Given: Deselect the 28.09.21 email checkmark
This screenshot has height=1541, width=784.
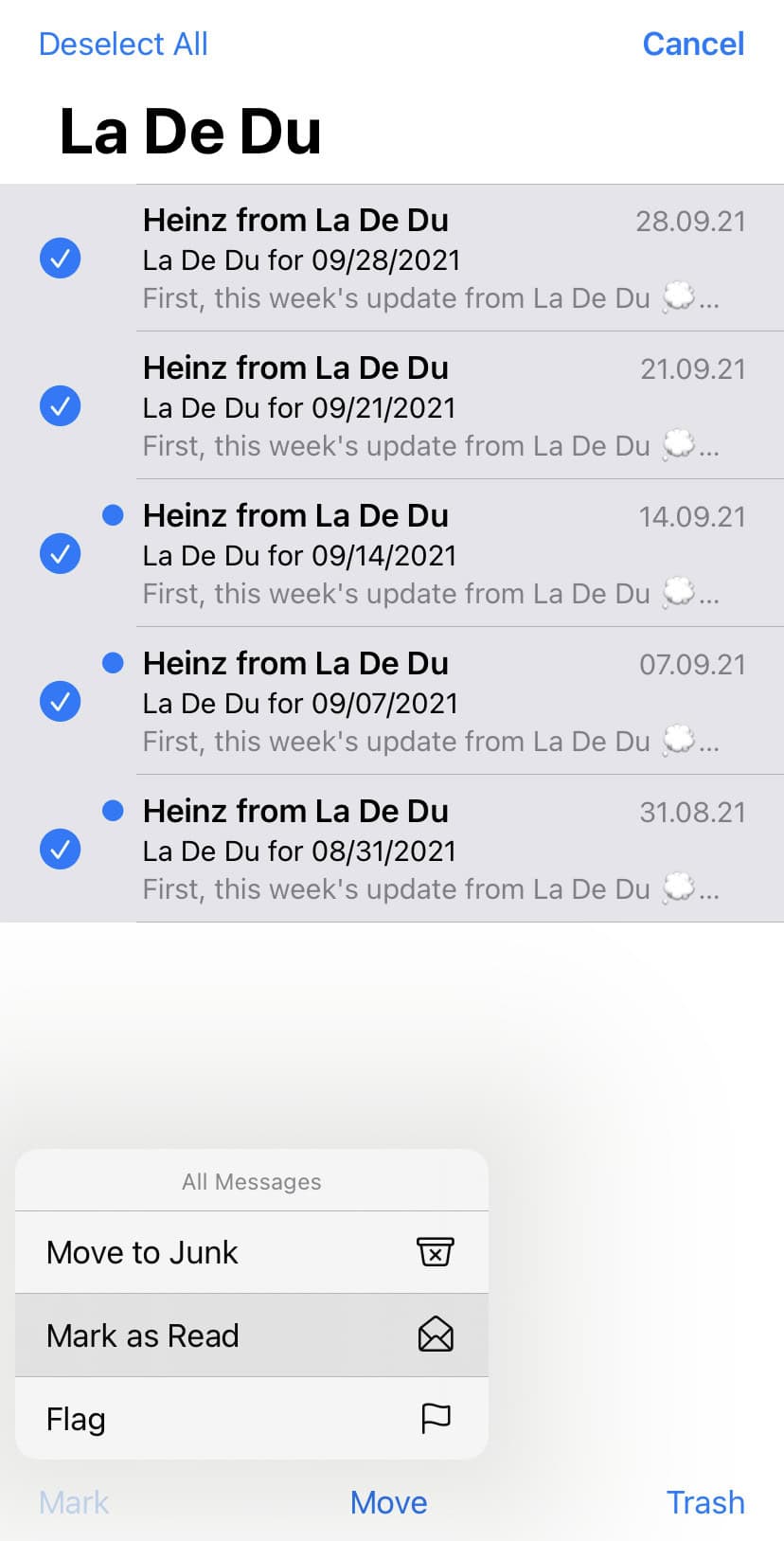Looking at the screenshot, I should (60, 258).
